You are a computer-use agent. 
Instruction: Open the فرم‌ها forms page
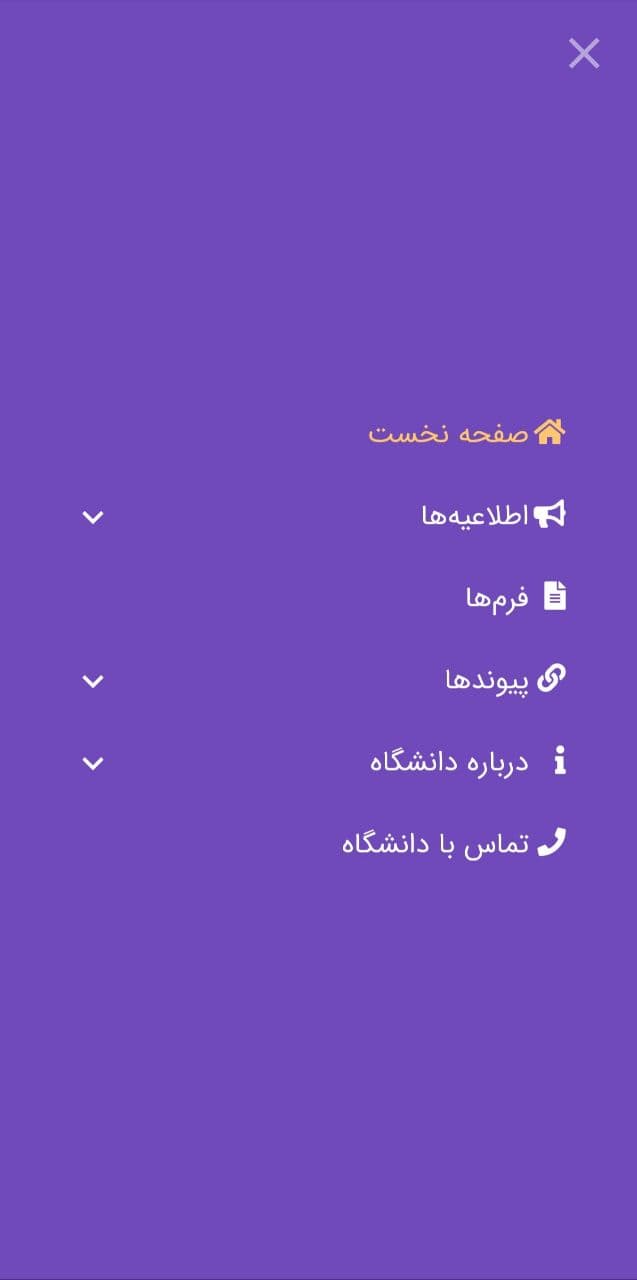[x=514, y=598]
